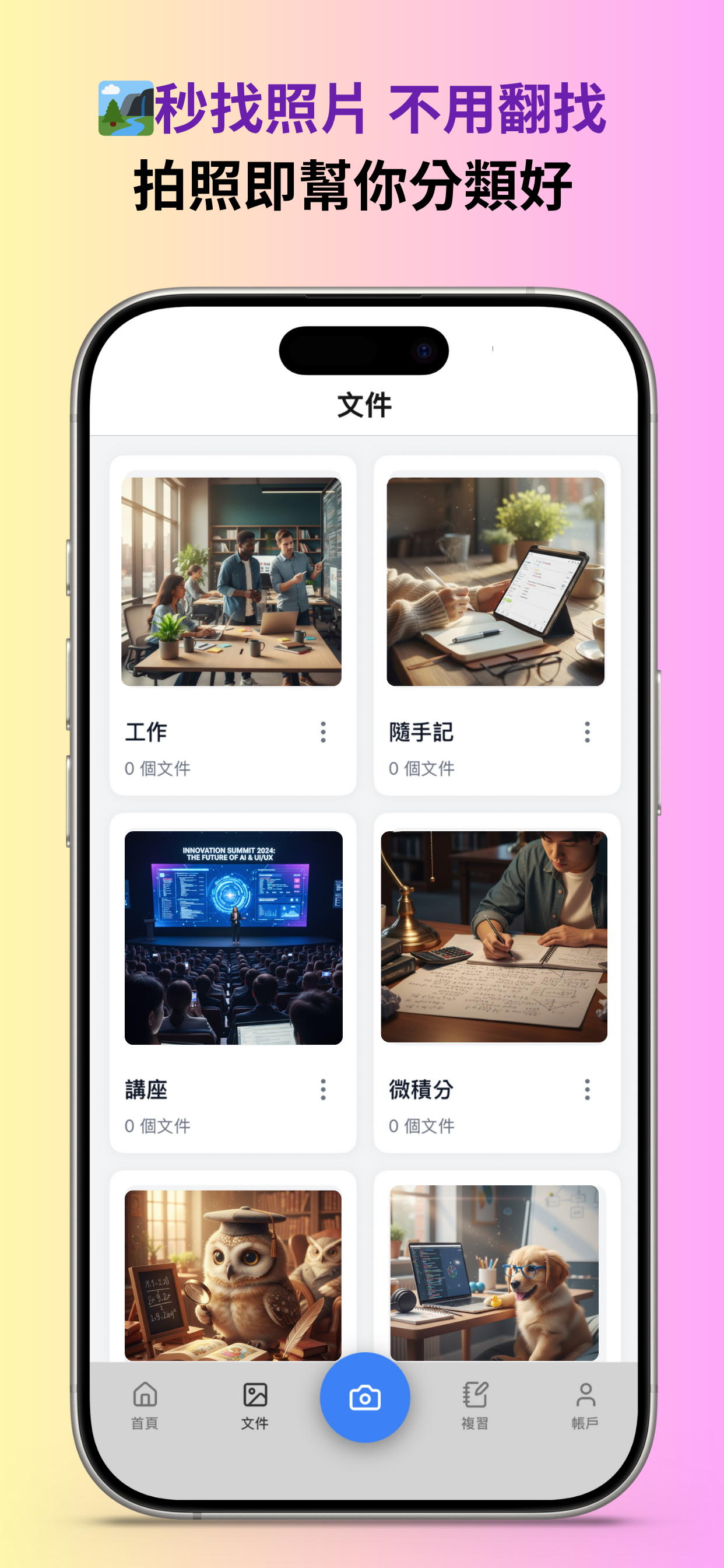The width and height of the screenshot is (724, 1568).
Task: Select the 帳戶 person icon
Action: point(585,1394)
